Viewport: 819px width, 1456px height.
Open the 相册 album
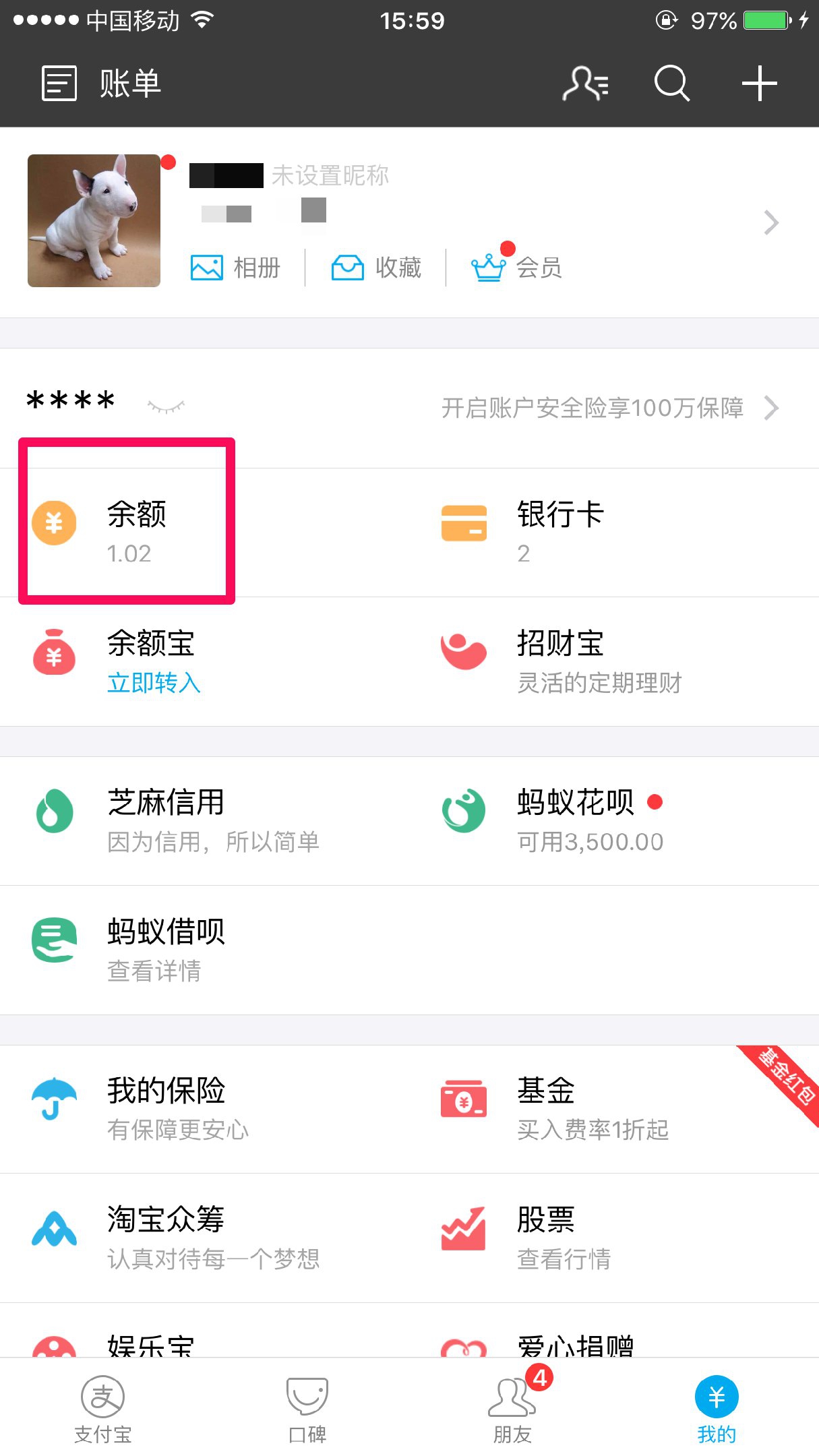point(235,268)
